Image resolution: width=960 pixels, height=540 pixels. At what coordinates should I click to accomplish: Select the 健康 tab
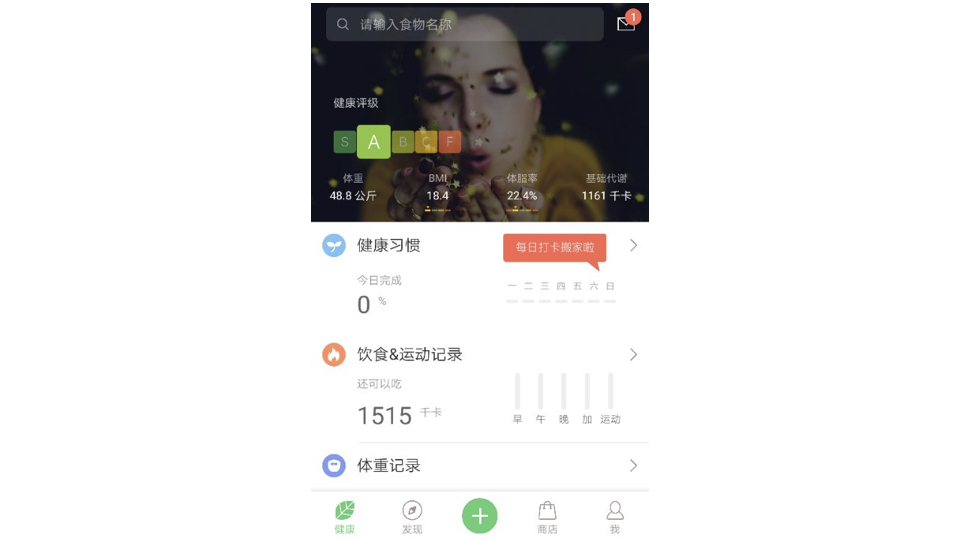tap(345, 517)
